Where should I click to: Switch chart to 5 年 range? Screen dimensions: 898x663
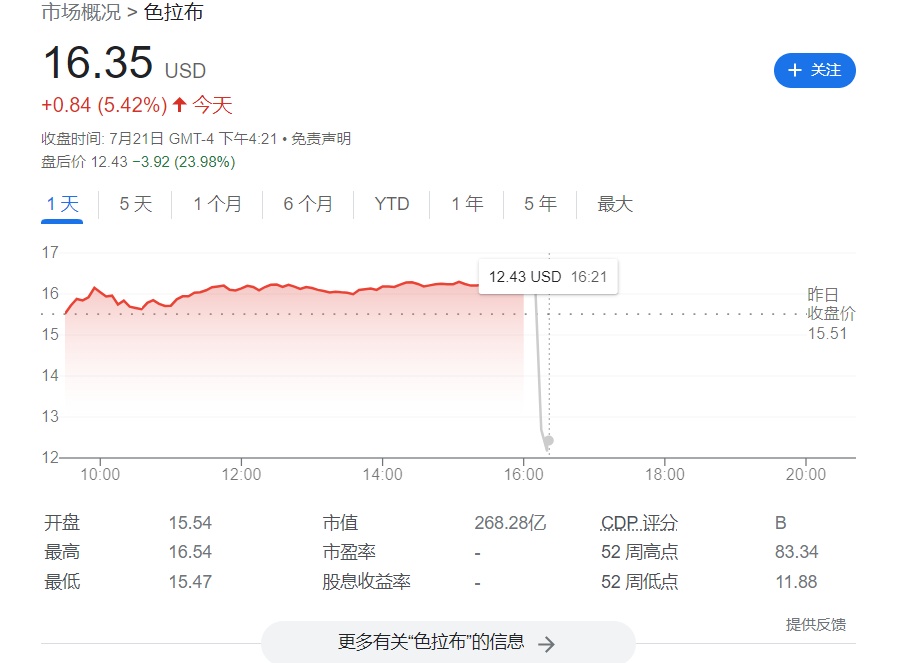[x=540, y=204]
